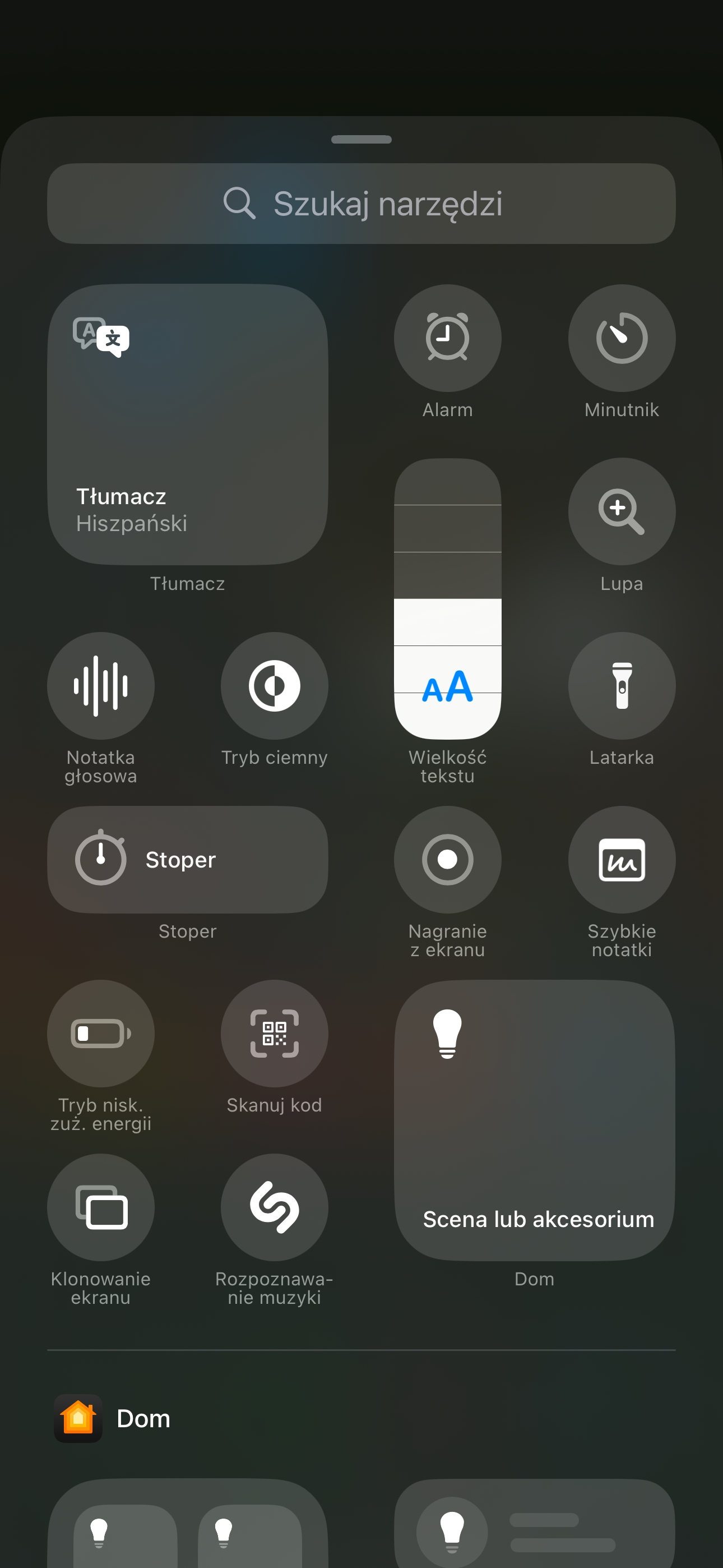The image size is (723, 1568).
Task: Add the Scena lub akcesorium tile
Action: [534, 1120]
